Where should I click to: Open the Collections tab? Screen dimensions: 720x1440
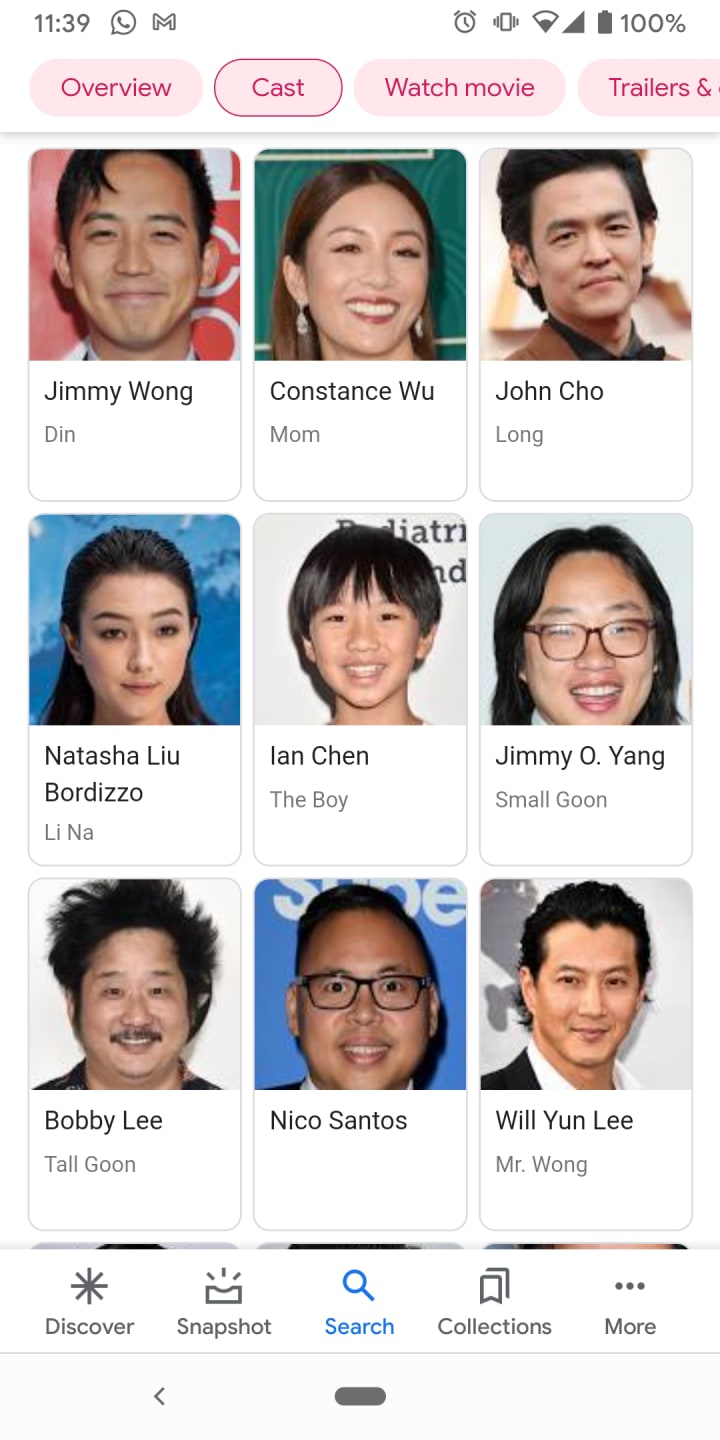point(494,1302)
